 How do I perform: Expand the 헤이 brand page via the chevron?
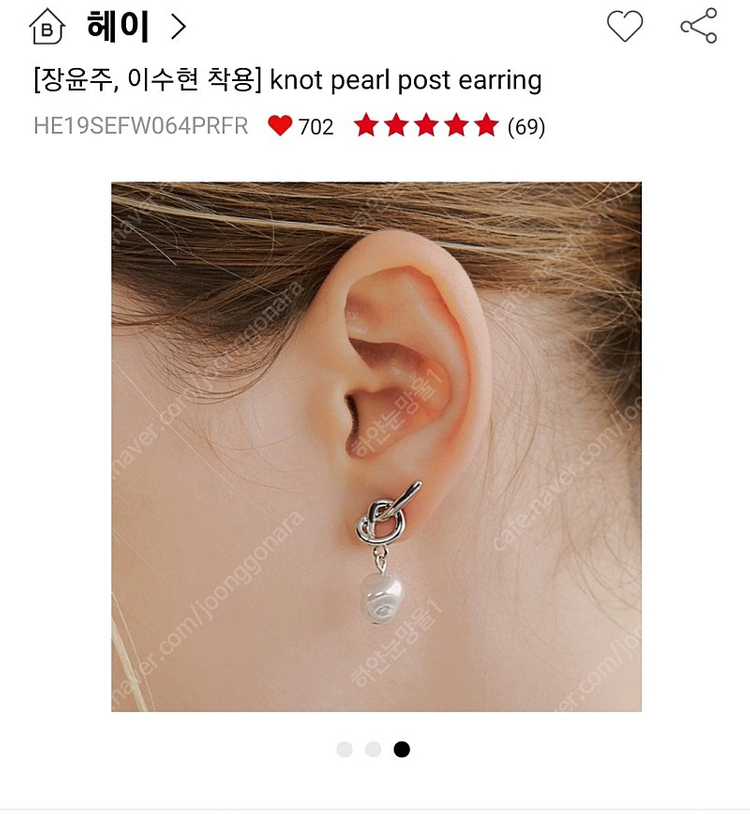click(x=178, y=27)
